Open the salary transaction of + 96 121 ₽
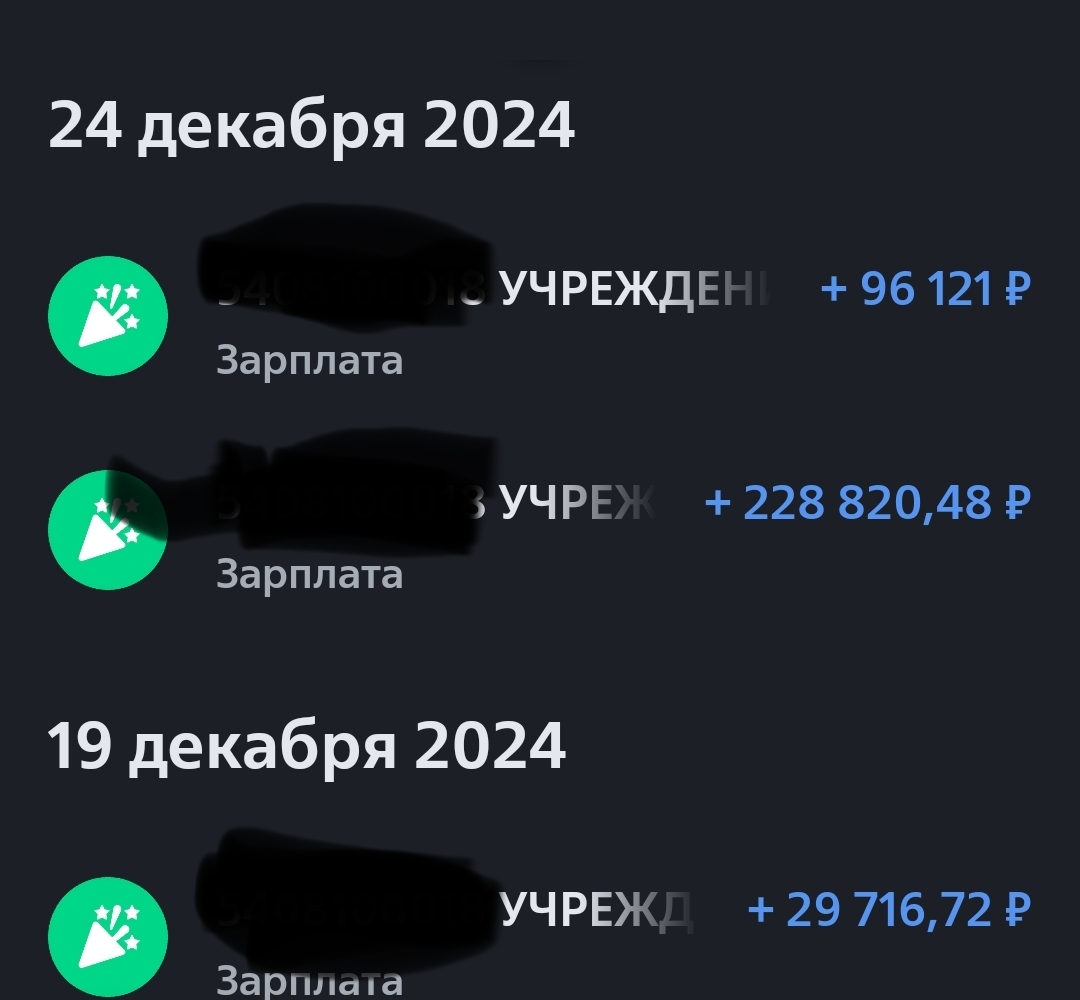This screenshot has height=1000, width=1080. tap(540, 315)
